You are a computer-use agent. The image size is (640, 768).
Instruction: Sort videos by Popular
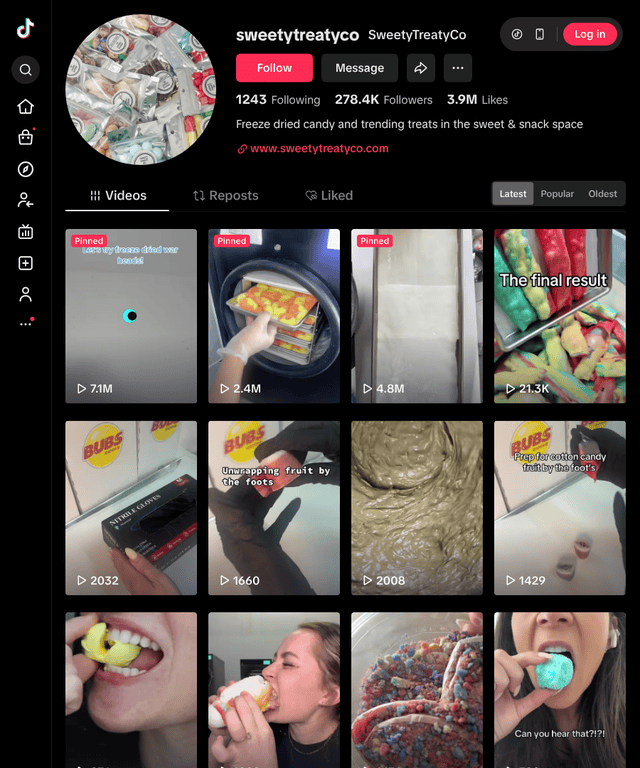(x=557, y=194)
